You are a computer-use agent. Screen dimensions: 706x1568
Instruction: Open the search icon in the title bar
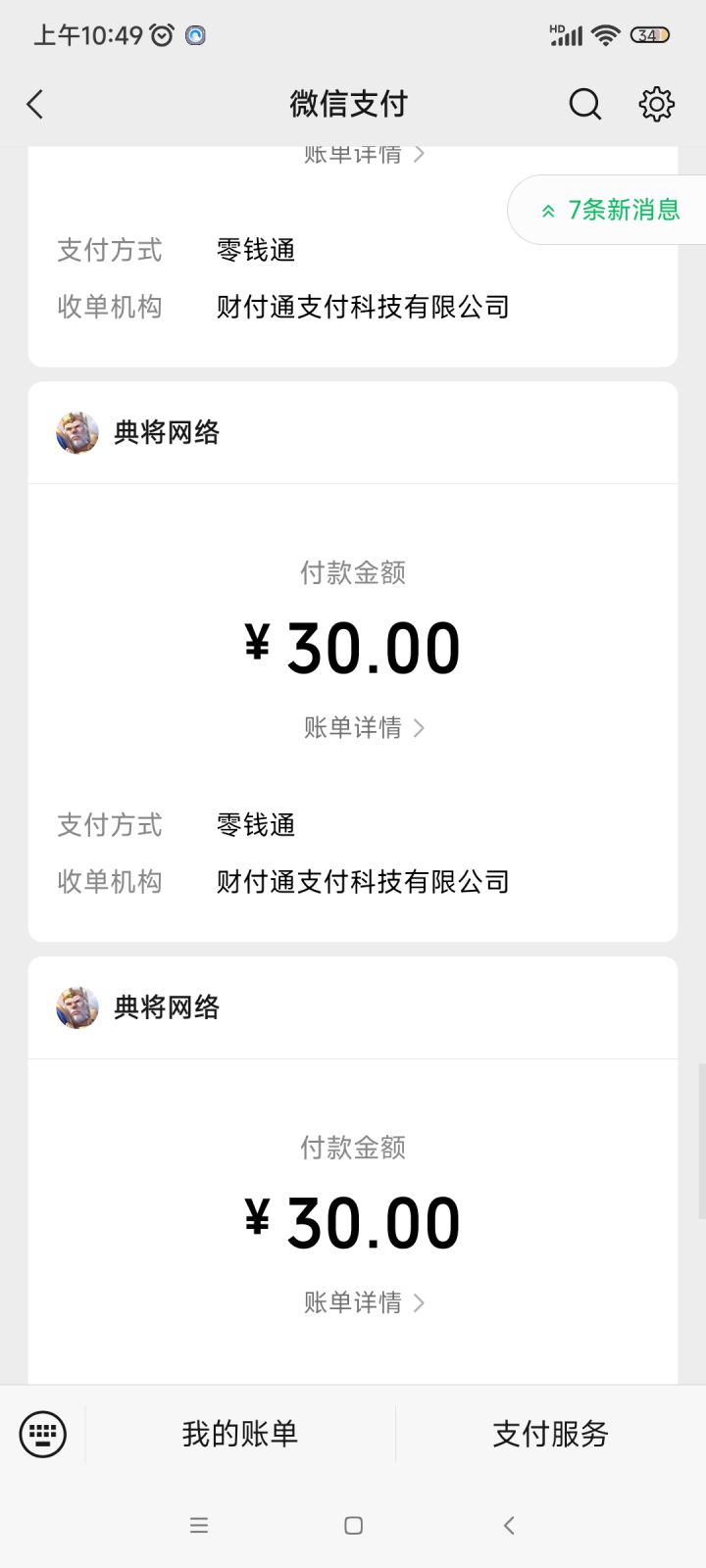pos(584,103)
